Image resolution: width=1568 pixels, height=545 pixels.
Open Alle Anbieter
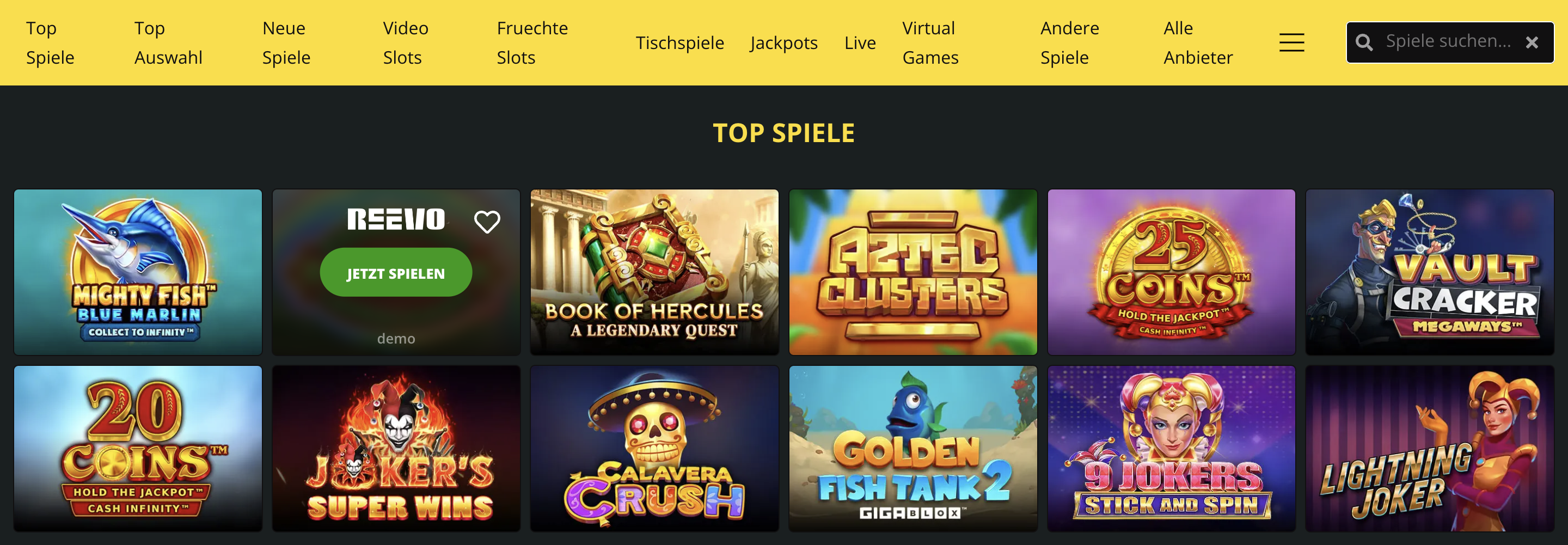pos(1197,42)
